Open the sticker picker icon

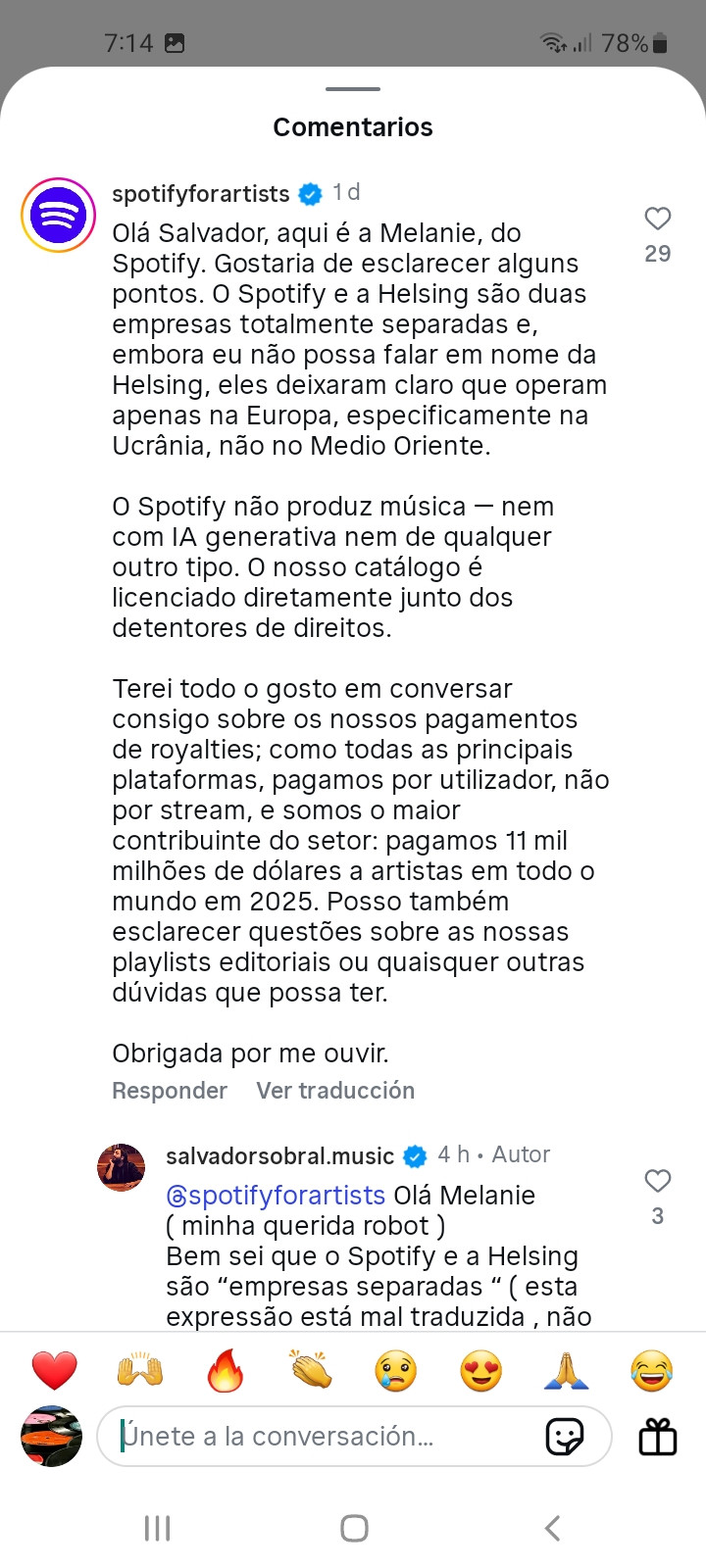[565, 1437]
